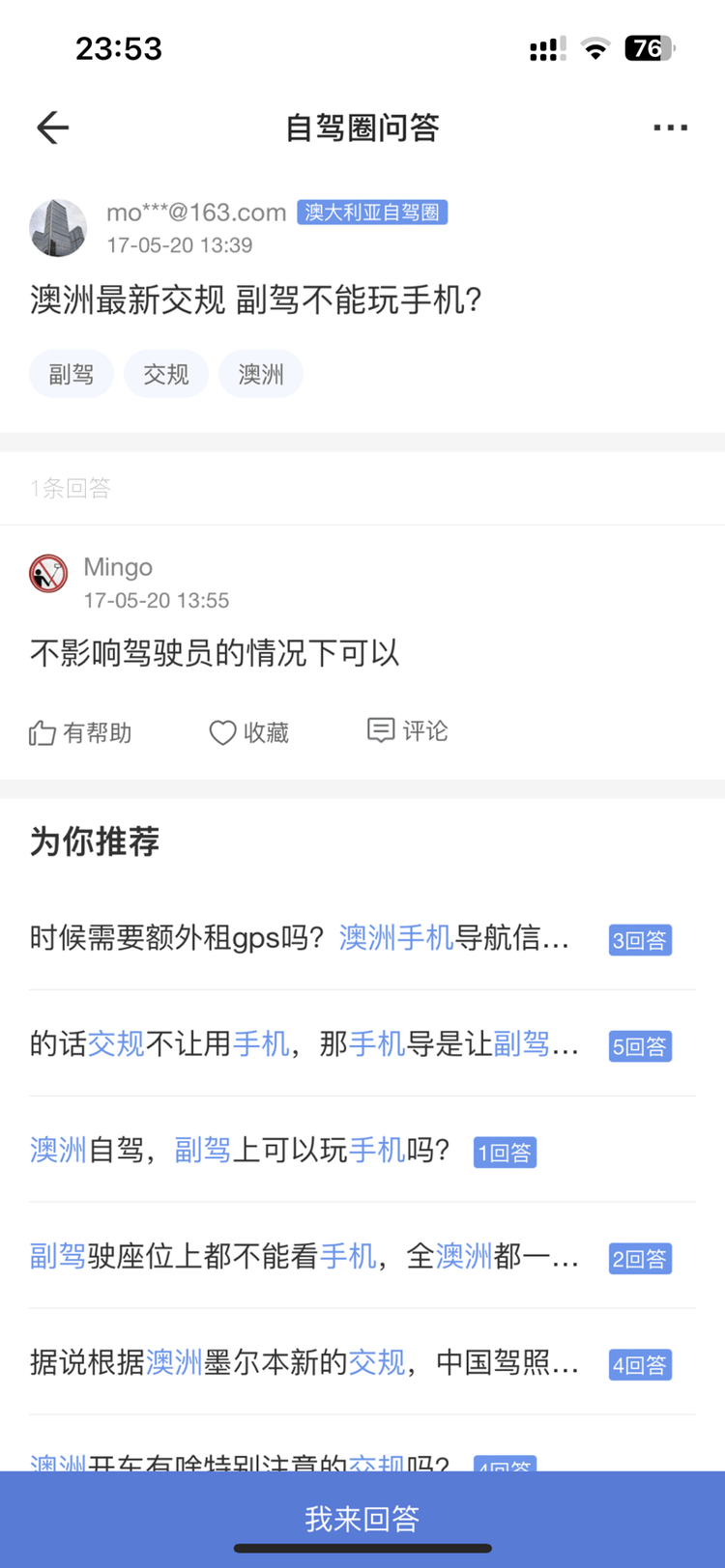The width and height of the screenshot is (725, 1568).
Task: Tap 收藏 to save Mingo's answer
Action: coord(249,732)
